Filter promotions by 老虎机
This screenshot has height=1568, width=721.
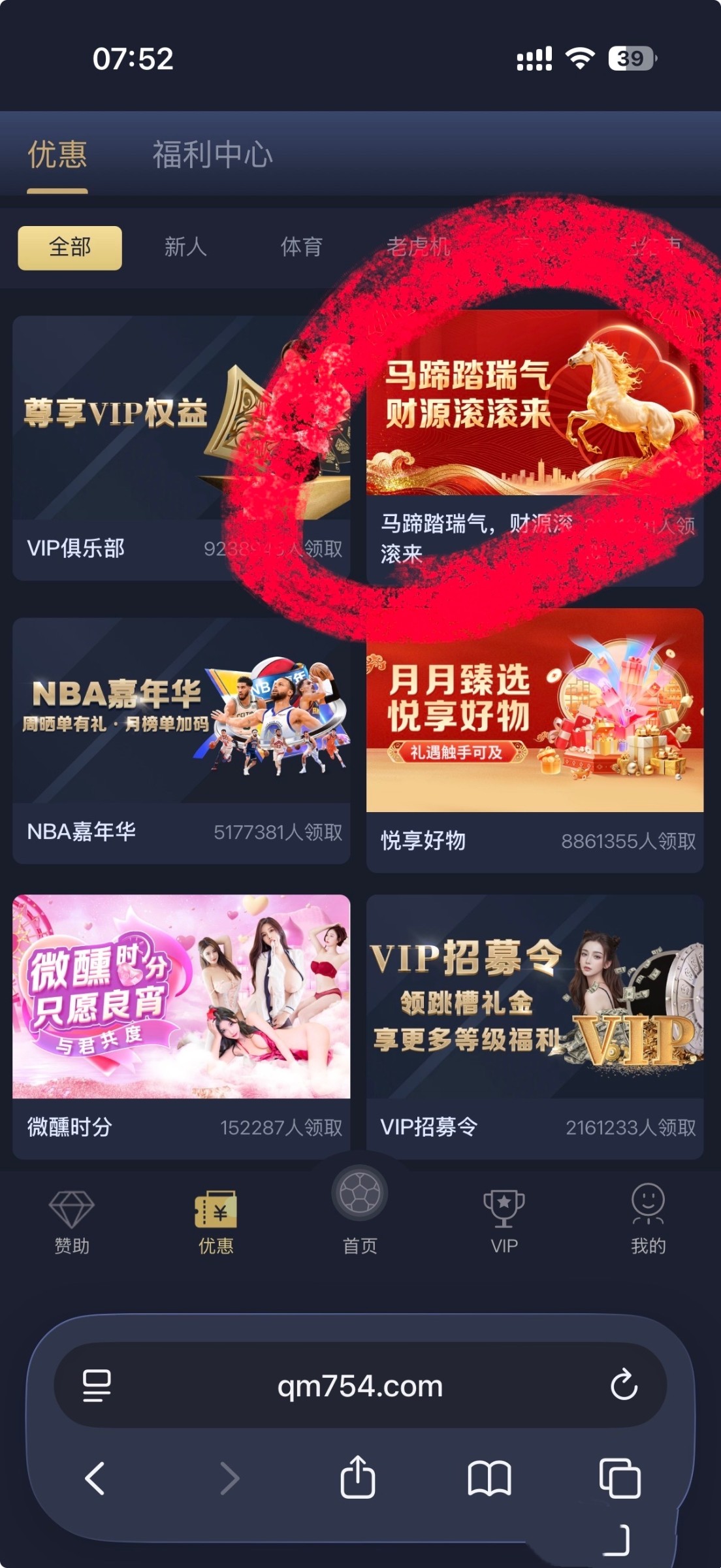418,247
